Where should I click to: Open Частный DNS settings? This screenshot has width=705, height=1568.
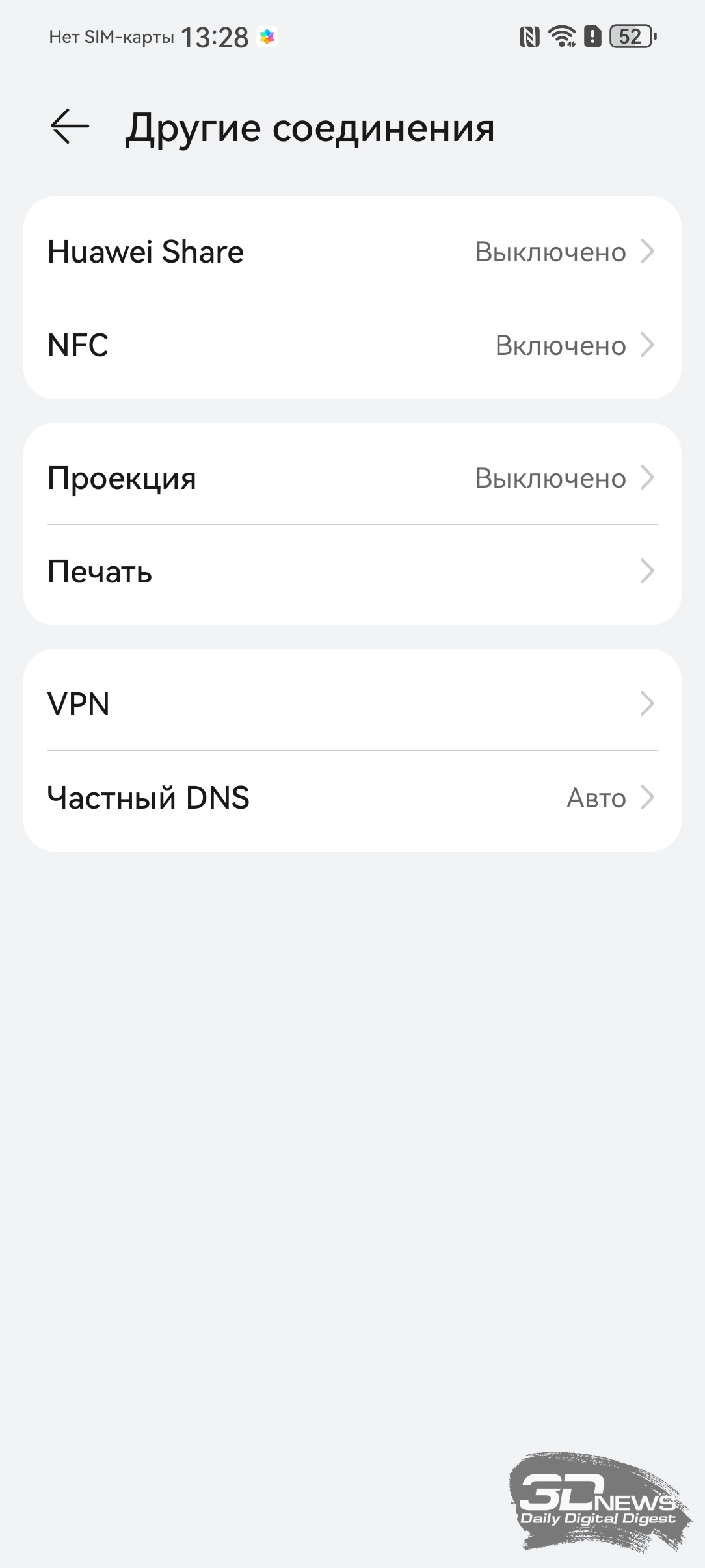pyautogui.click(x=352, y=798)
